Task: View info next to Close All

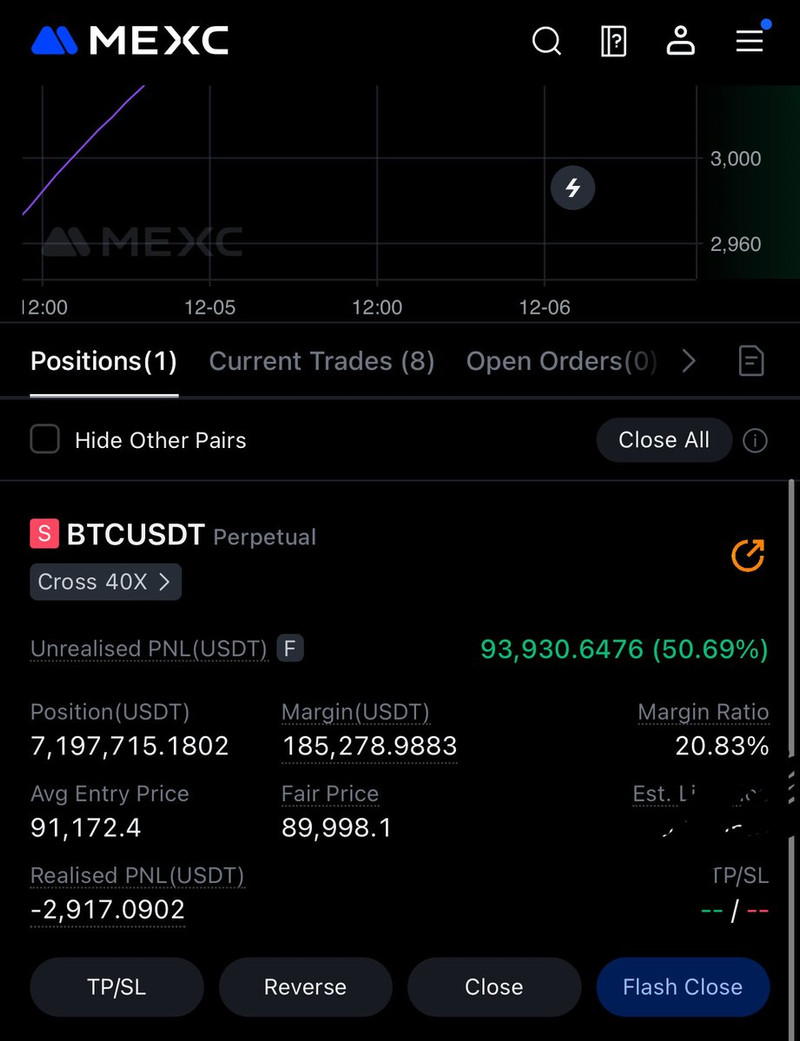Action: (x=756, y=440)
